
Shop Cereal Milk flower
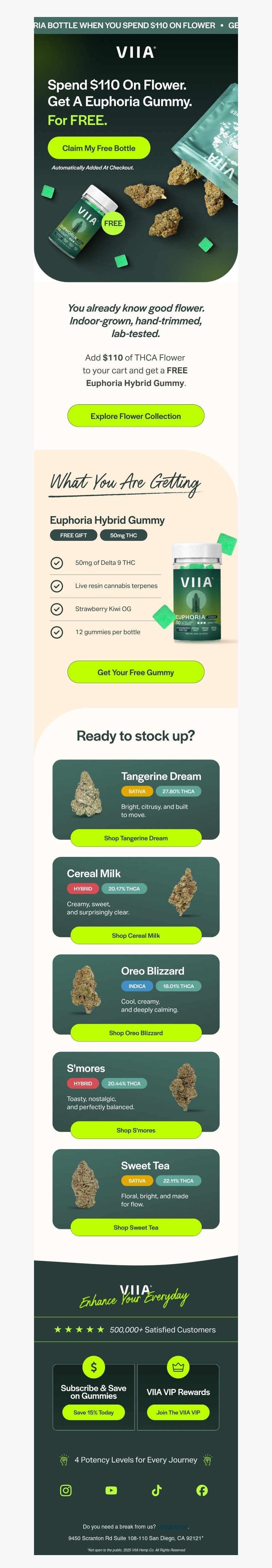(136, 935)
